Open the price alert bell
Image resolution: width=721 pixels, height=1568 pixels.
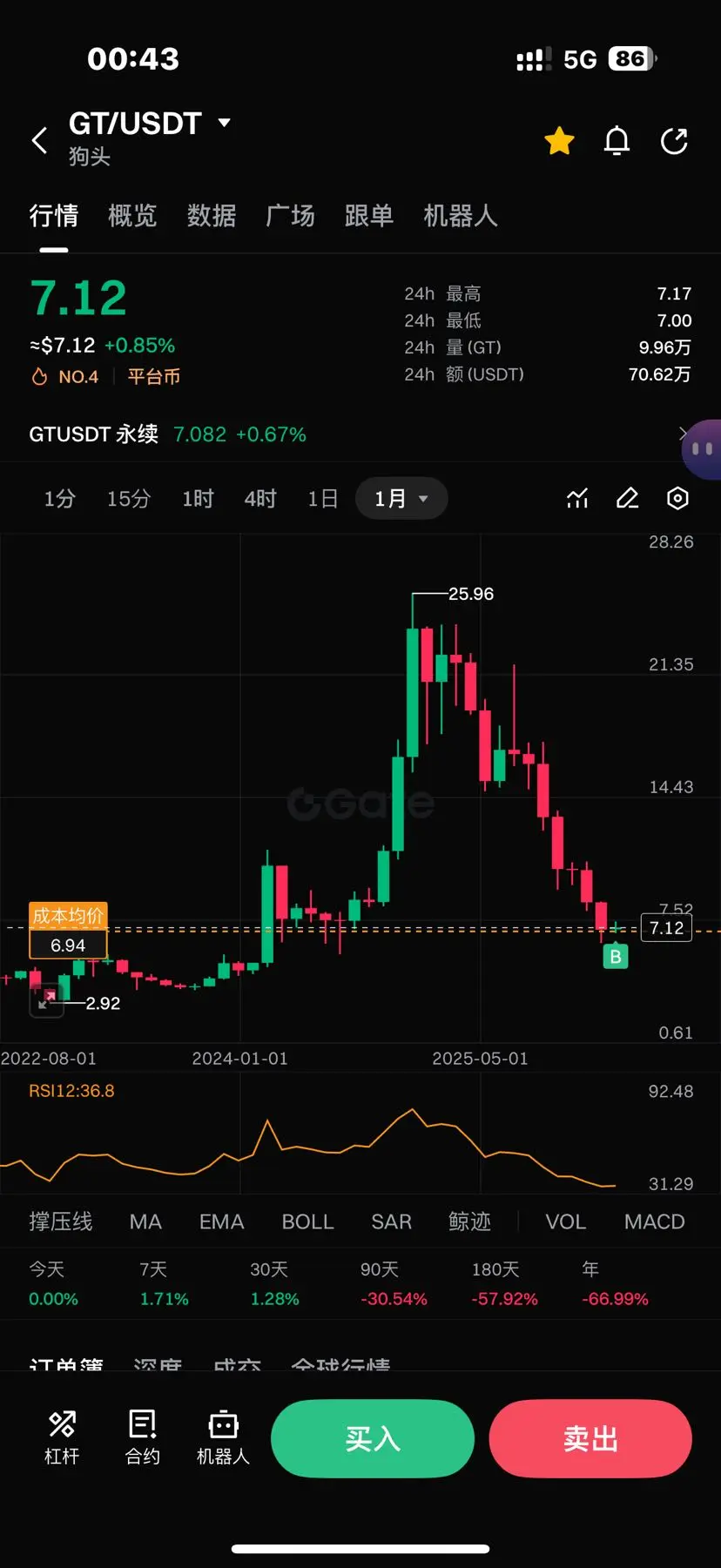click(617, 140)
